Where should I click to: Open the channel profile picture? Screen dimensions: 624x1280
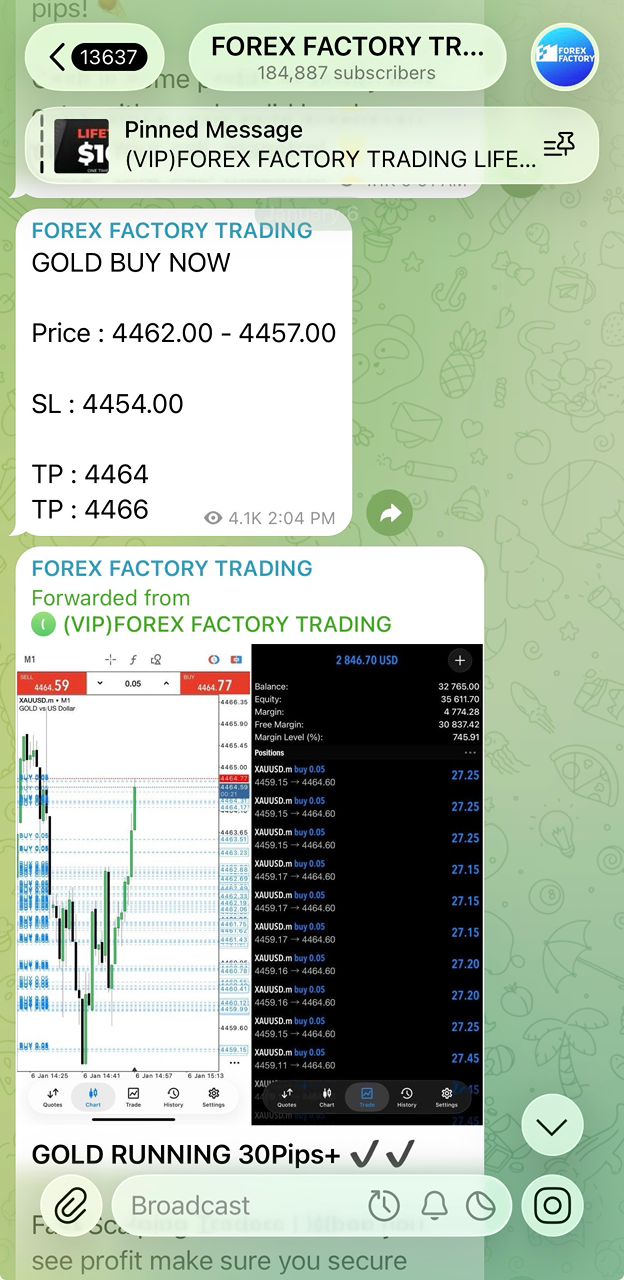coord(565,57)
